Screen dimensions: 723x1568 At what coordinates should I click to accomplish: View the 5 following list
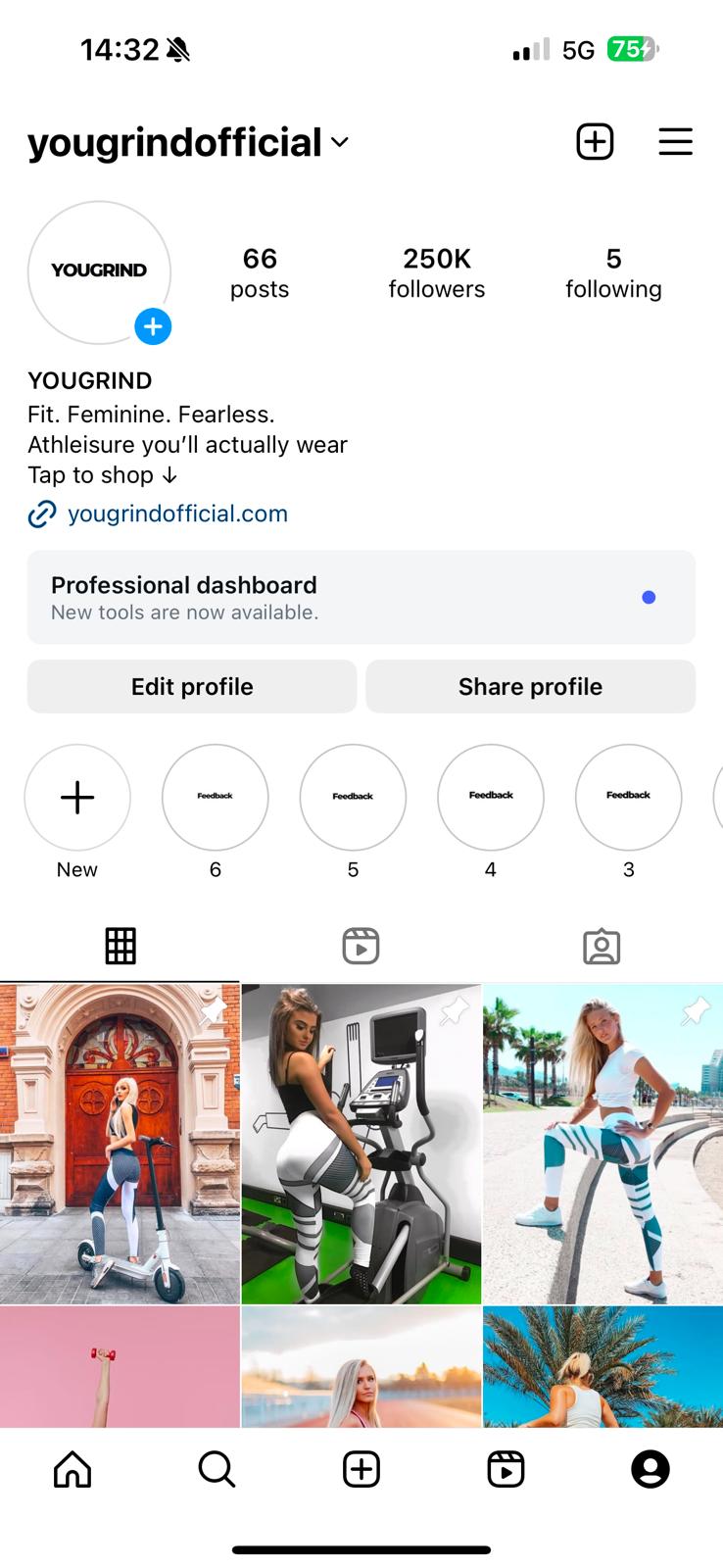[613, 272]
